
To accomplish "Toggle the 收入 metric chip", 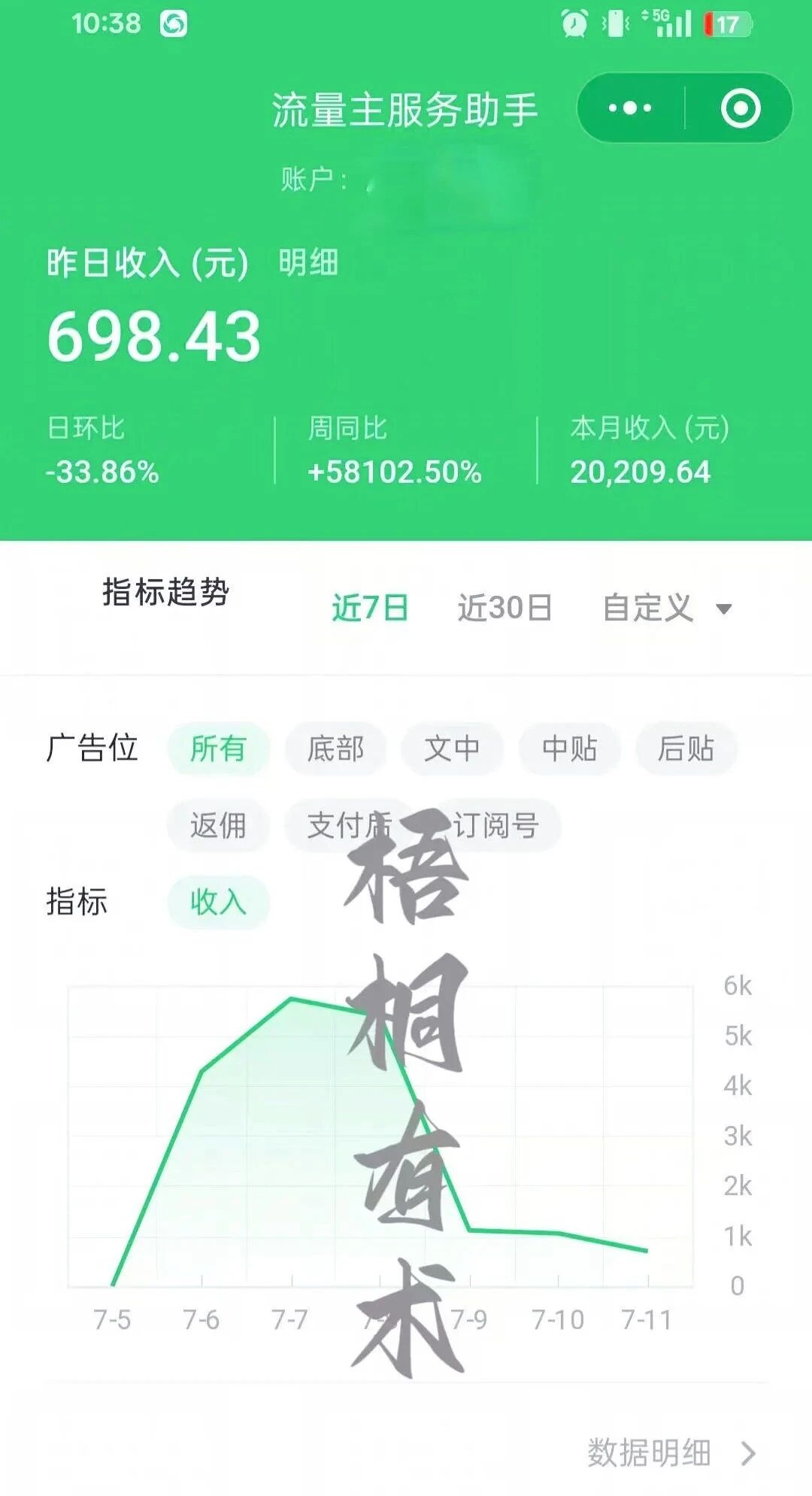I will (x=217, y=902).
